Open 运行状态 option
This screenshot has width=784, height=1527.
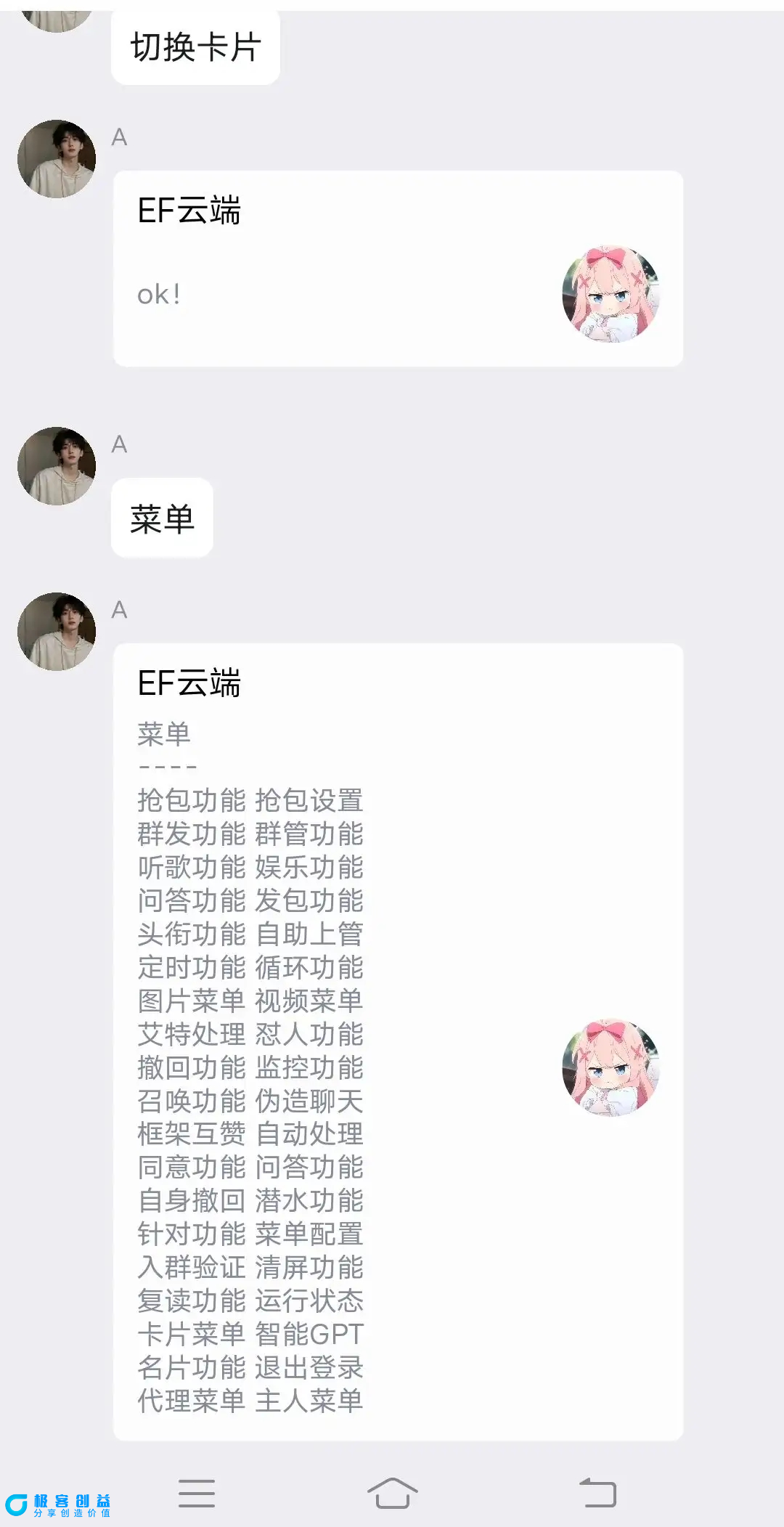pos(309,1301)
